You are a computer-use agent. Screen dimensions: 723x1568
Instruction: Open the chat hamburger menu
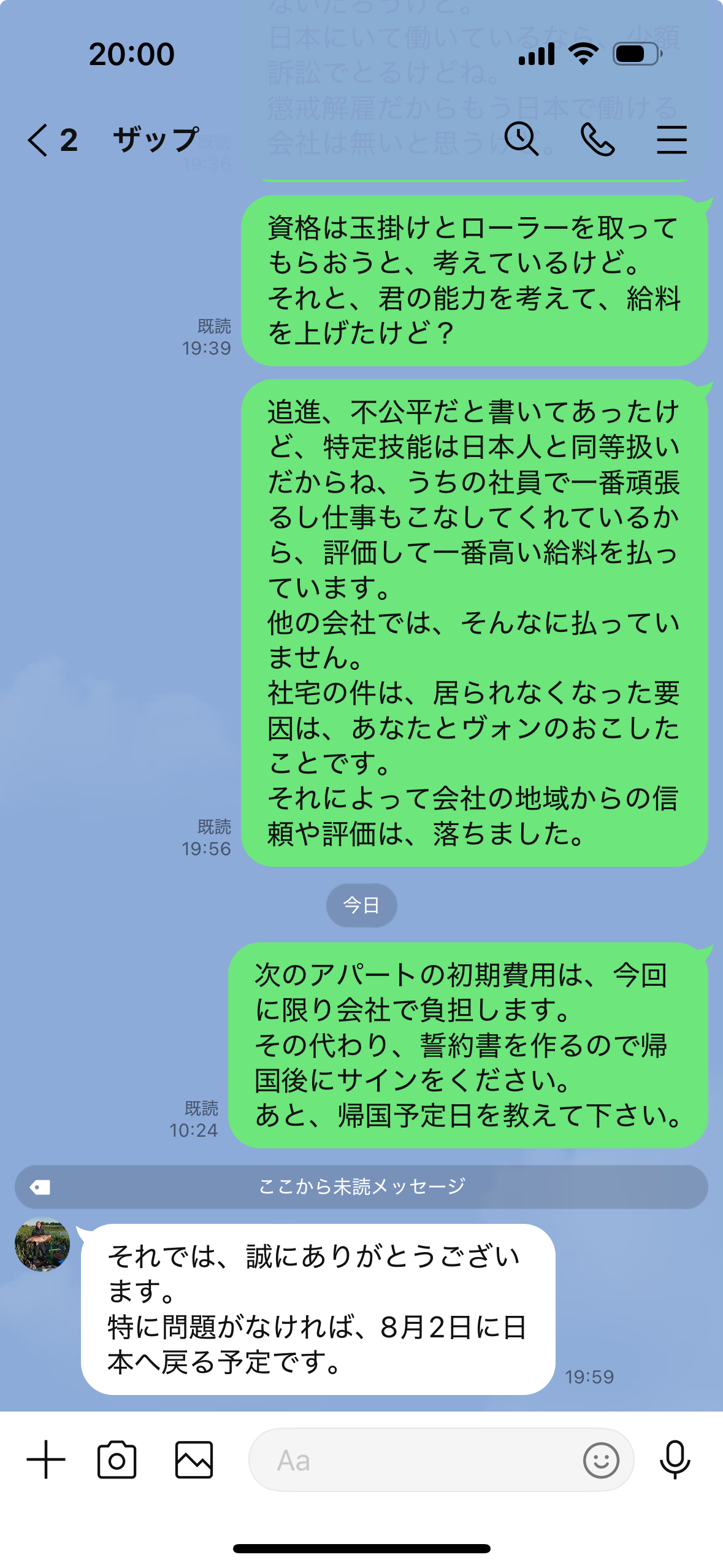[x=671, y=140]
